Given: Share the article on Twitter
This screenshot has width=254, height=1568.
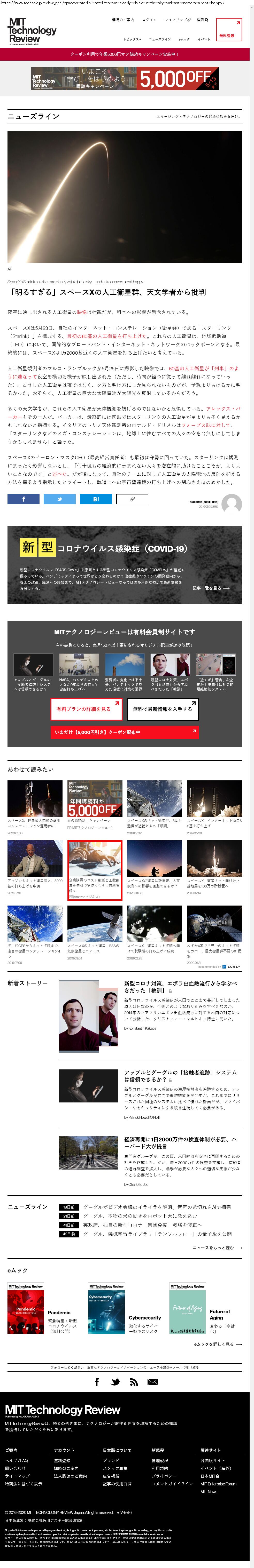Looking at the screenshot, I should coord(59,499).
